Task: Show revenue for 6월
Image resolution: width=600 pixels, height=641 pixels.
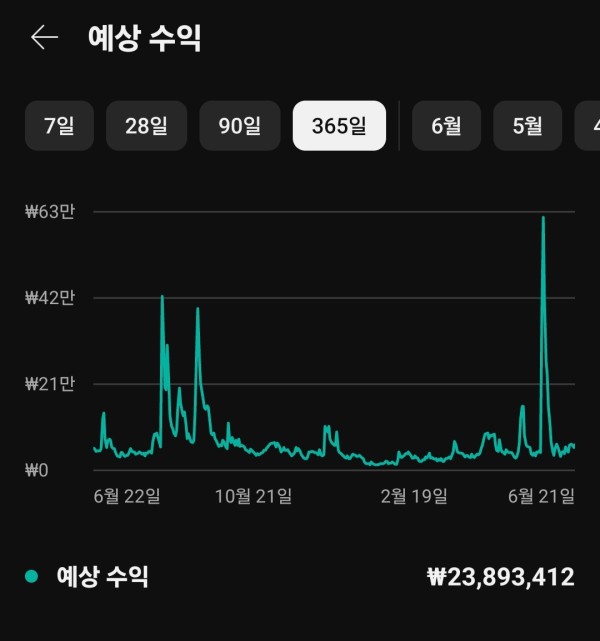Action: 446,126
